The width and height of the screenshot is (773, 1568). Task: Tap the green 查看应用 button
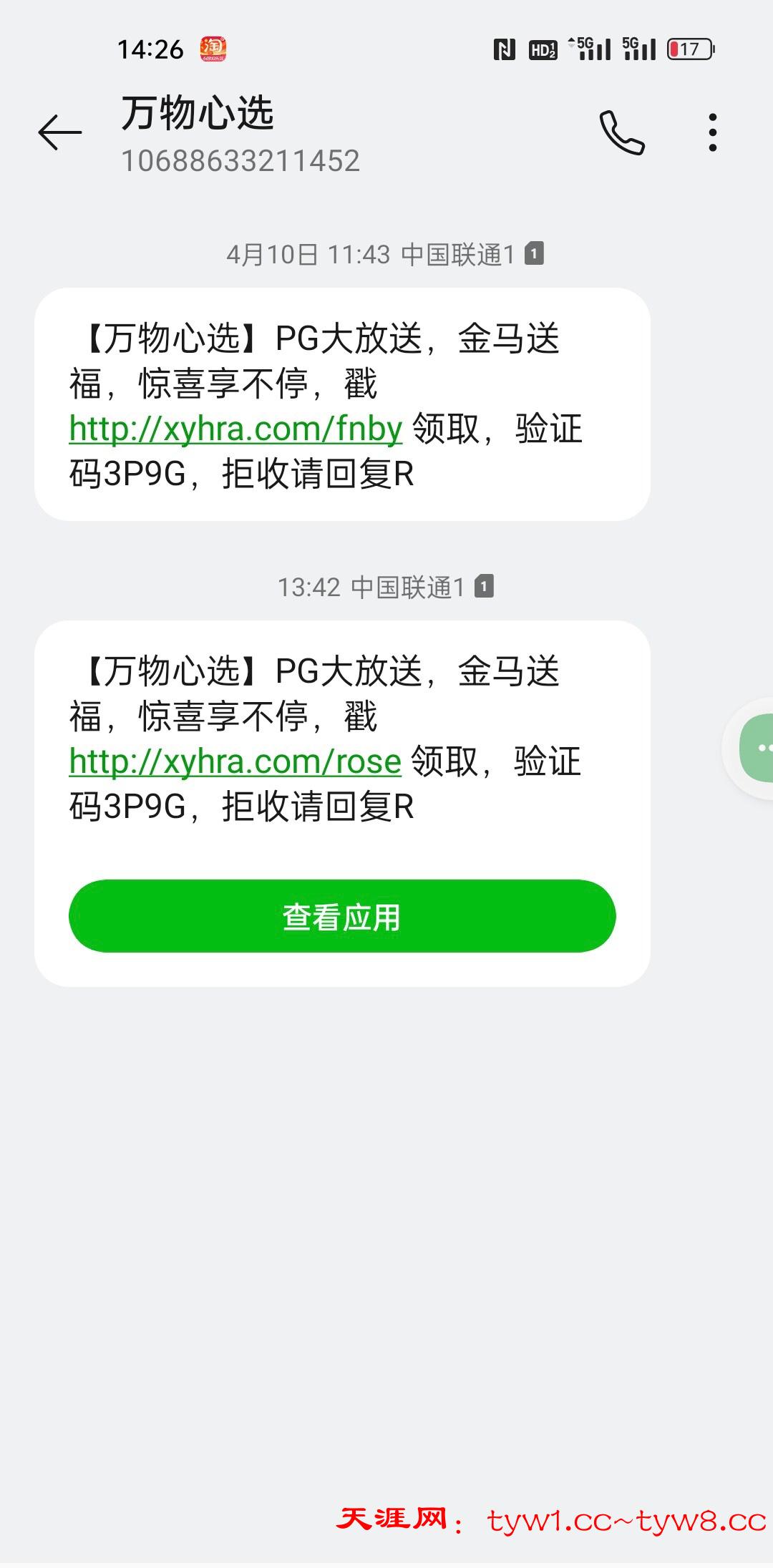click(x=342, y=917)
